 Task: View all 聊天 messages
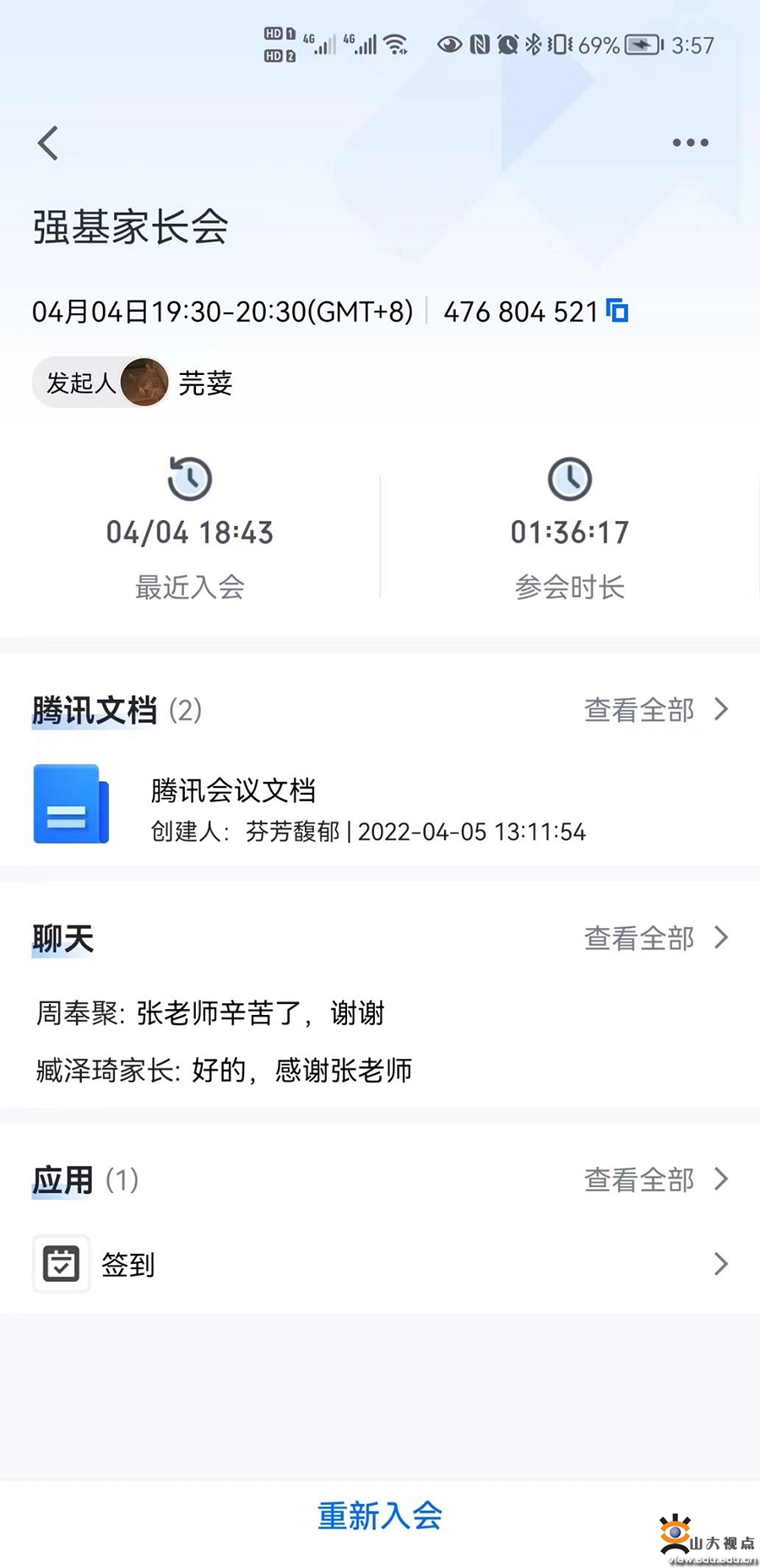point(655,938)
